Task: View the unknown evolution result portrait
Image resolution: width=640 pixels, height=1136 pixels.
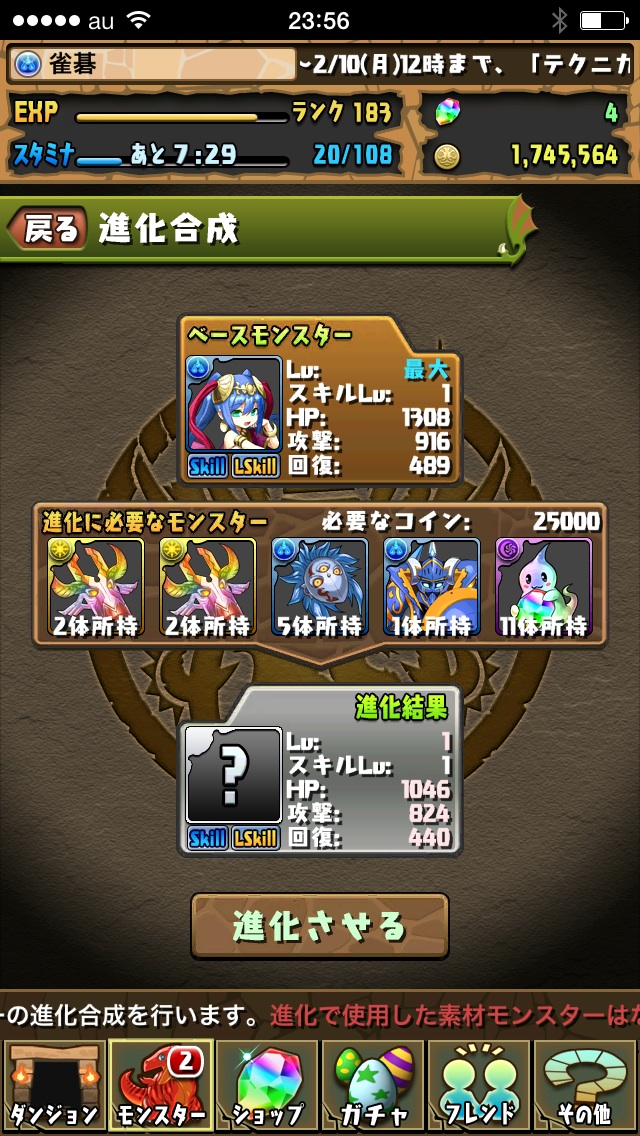Action: (x=233, y=775)
